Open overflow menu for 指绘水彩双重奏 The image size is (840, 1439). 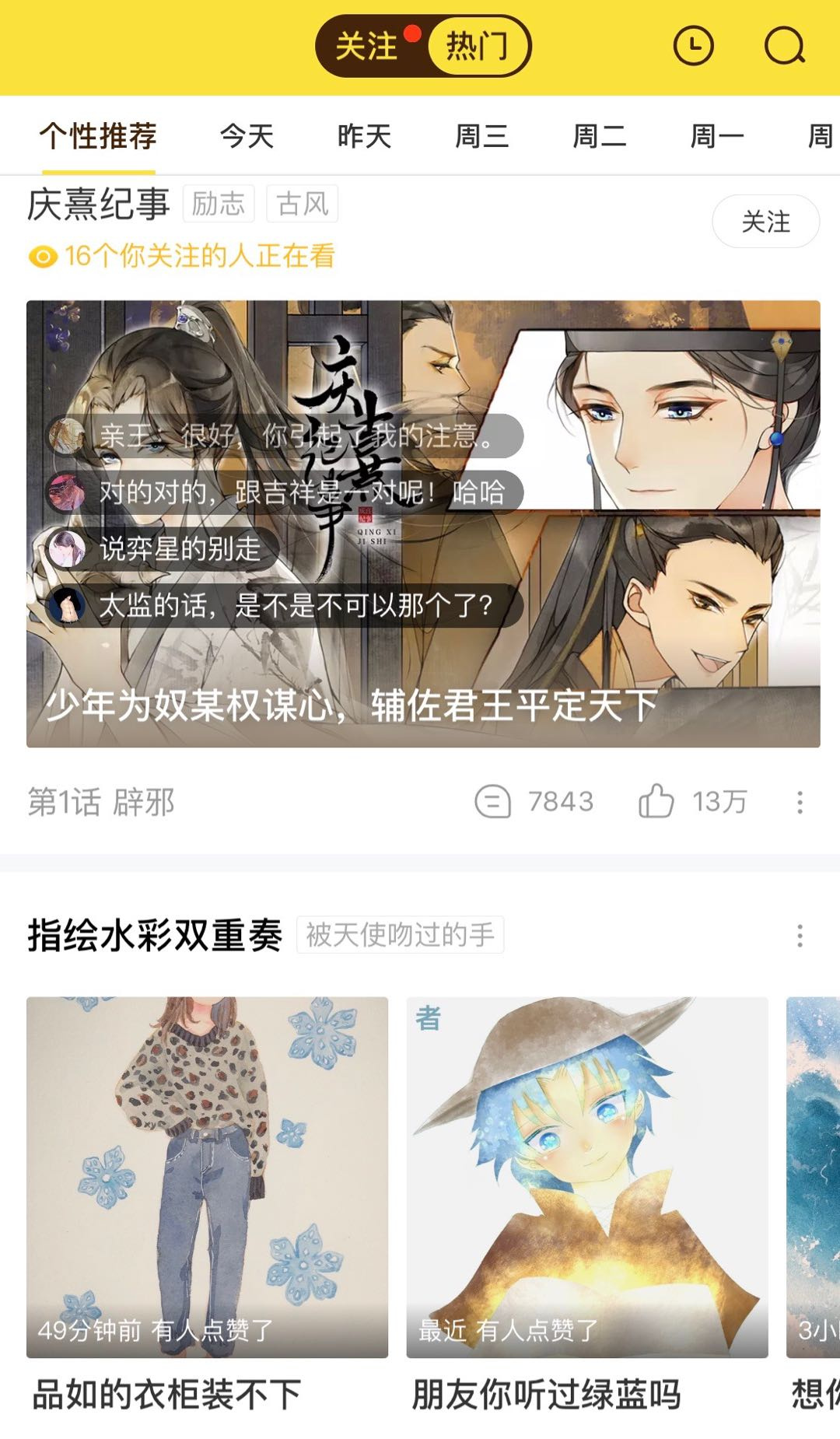point(800,936)
